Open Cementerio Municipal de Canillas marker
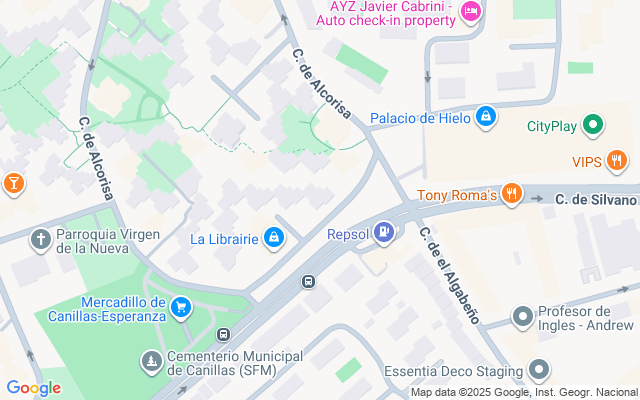Screen dimensions: 640x400 click(x=152, y=362)
